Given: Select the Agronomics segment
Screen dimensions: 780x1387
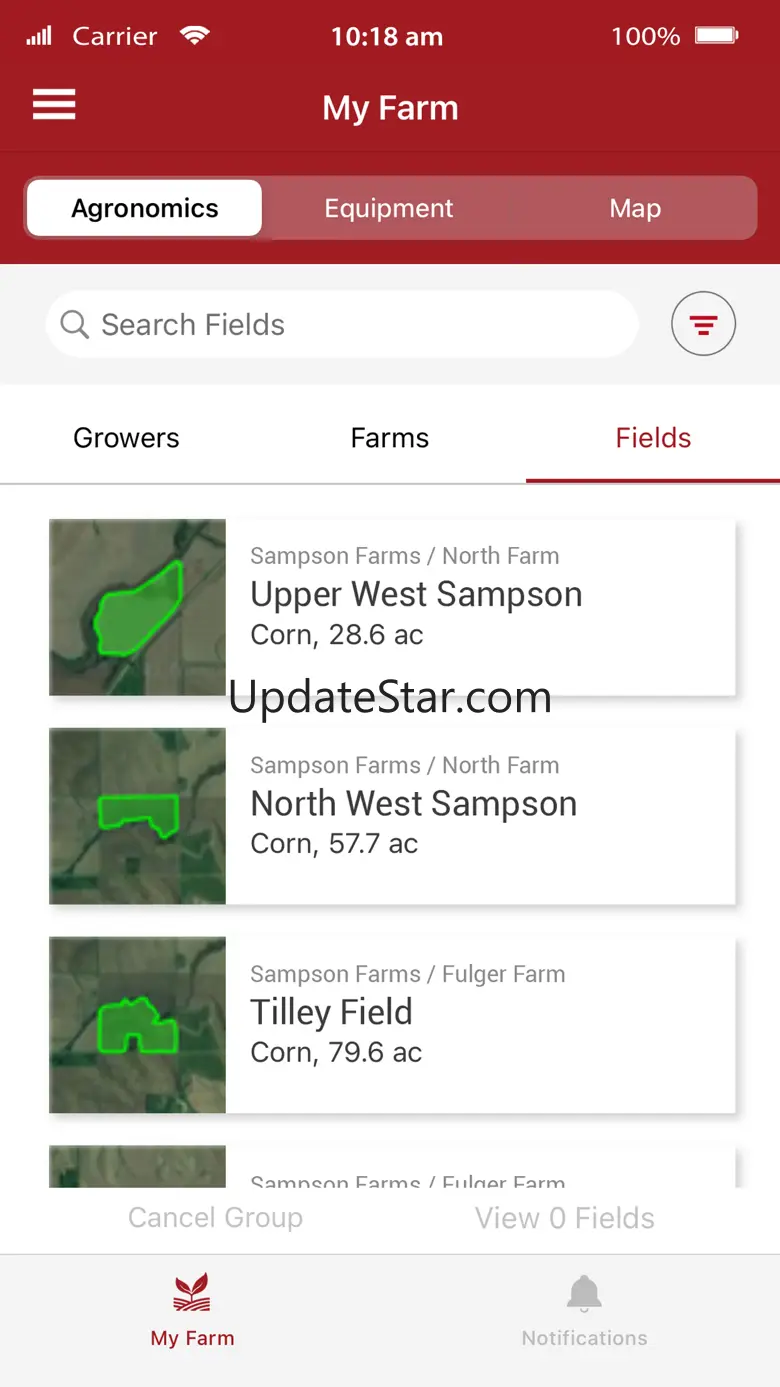Looking at the screenshot, I should coord(145,208).
